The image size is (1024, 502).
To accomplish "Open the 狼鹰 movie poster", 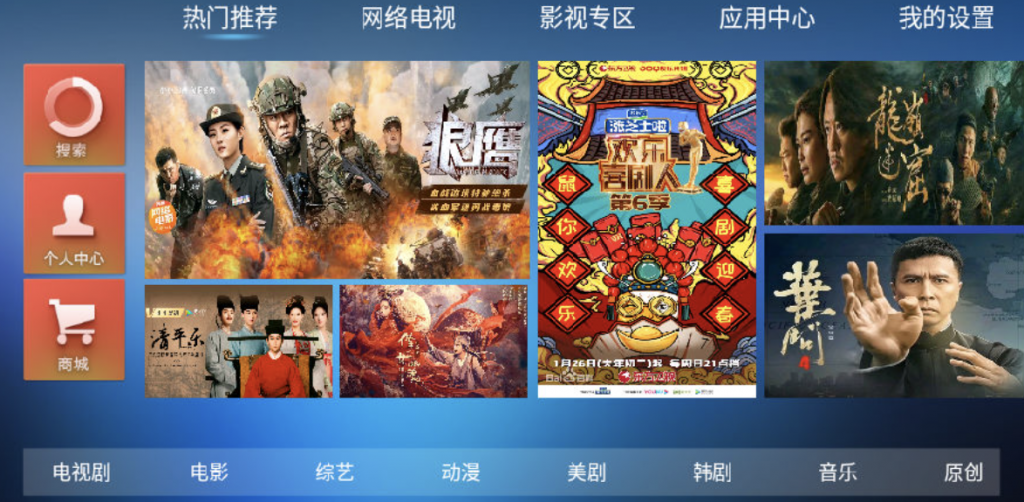I will [337, 170].
